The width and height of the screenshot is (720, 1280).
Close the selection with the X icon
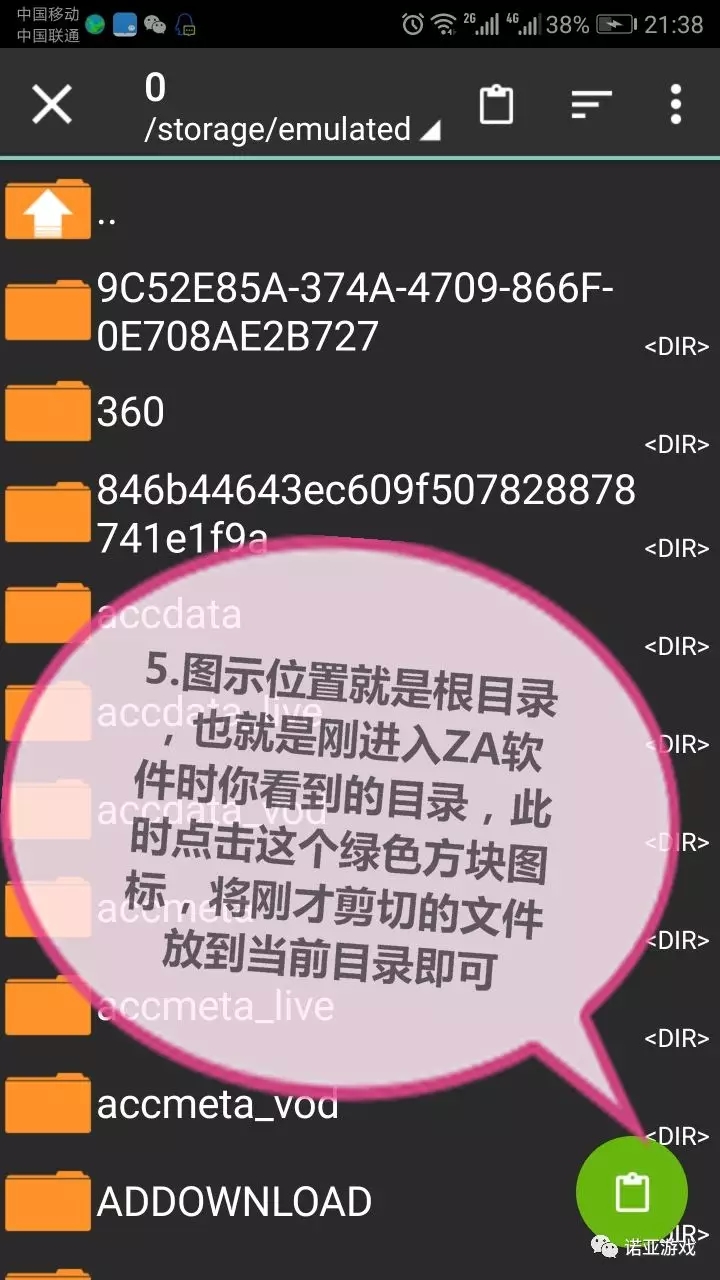52,104
